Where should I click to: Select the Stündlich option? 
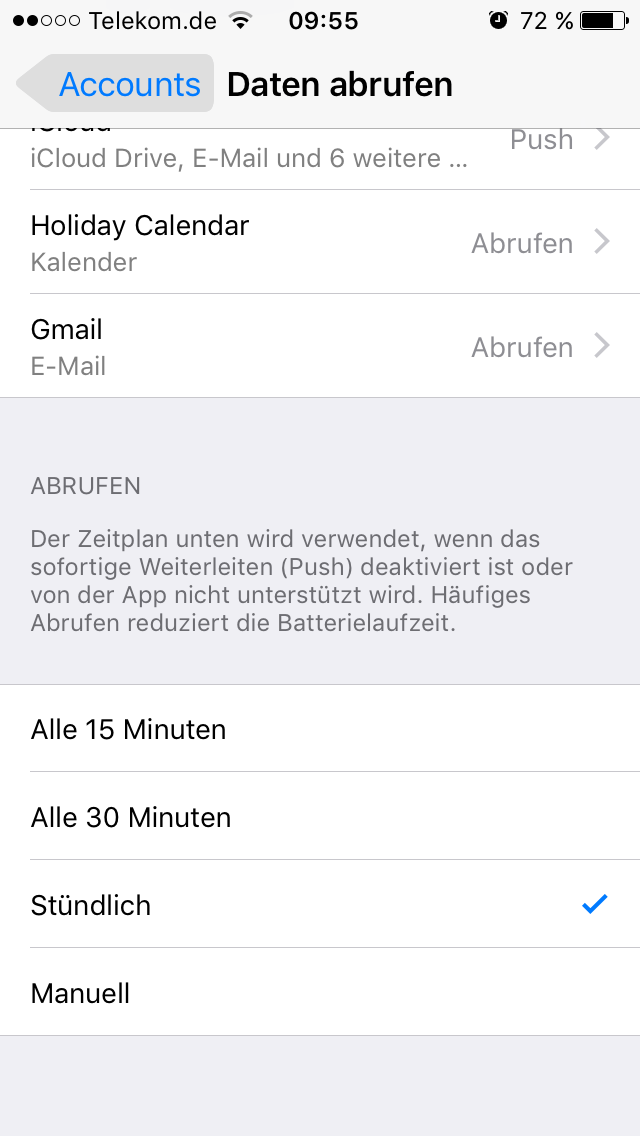pyautogui.click(x=320, y=905)
